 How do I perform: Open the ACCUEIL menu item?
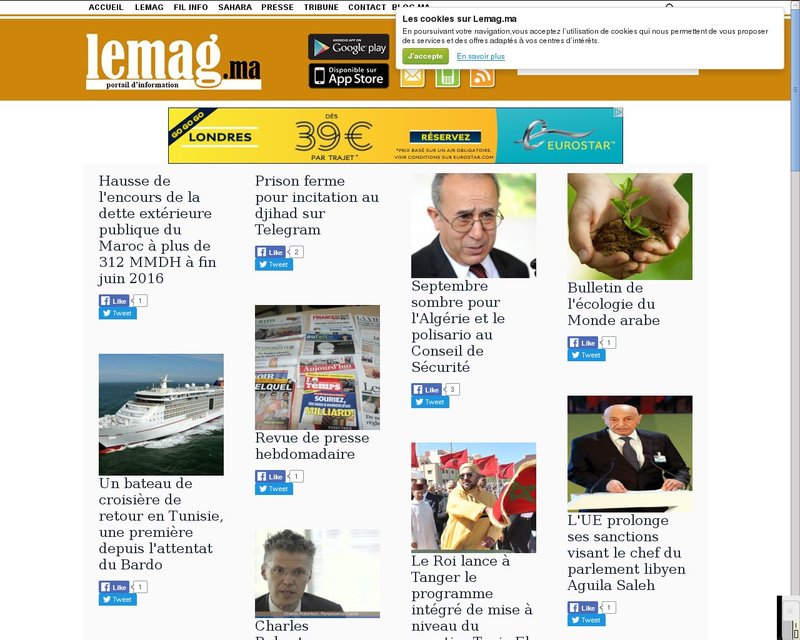point(106,7)
